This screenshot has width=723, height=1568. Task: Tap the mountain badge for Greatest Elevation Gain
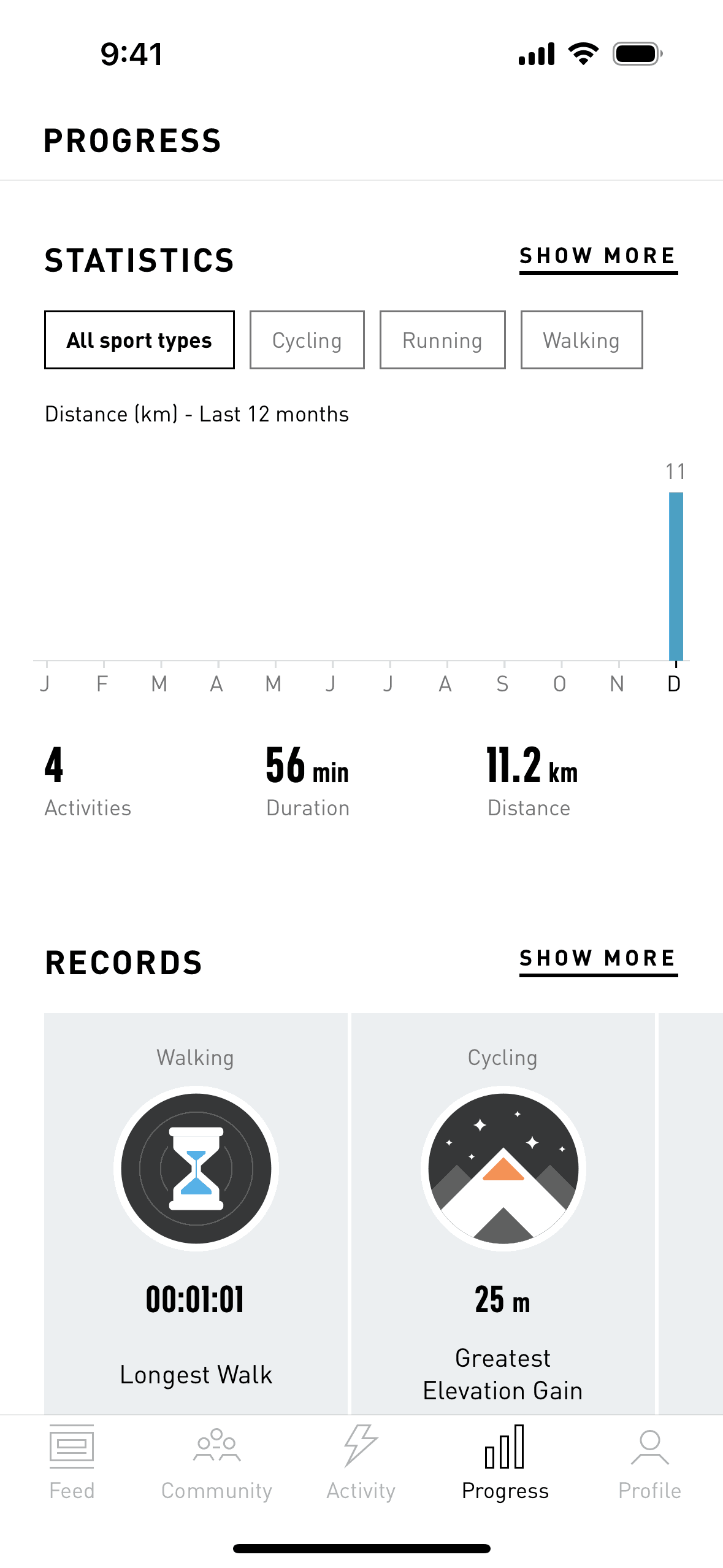click(x=503, y=1169)
